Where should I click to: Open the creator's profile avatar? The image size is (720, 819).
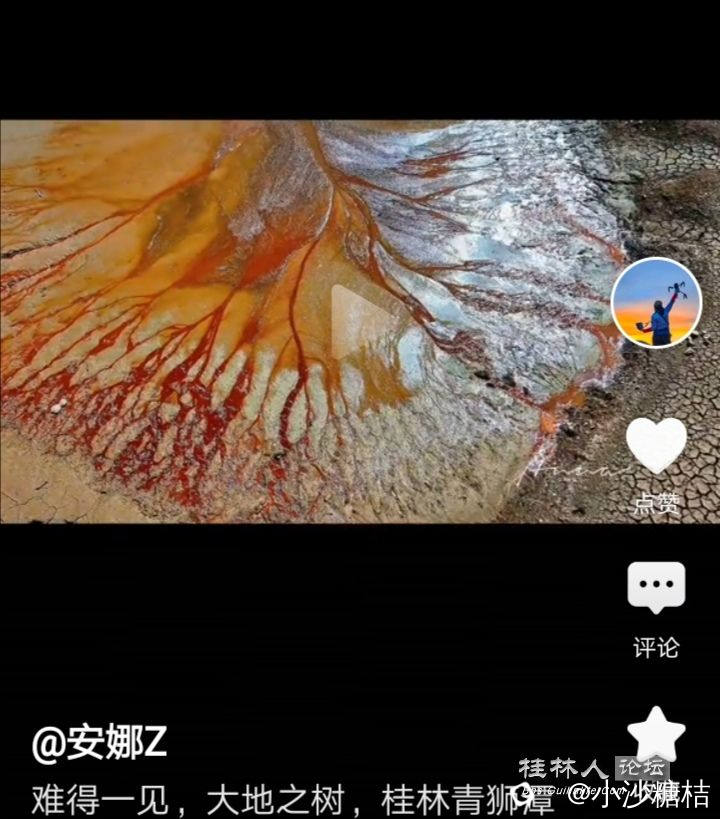[x=656, y=302]
